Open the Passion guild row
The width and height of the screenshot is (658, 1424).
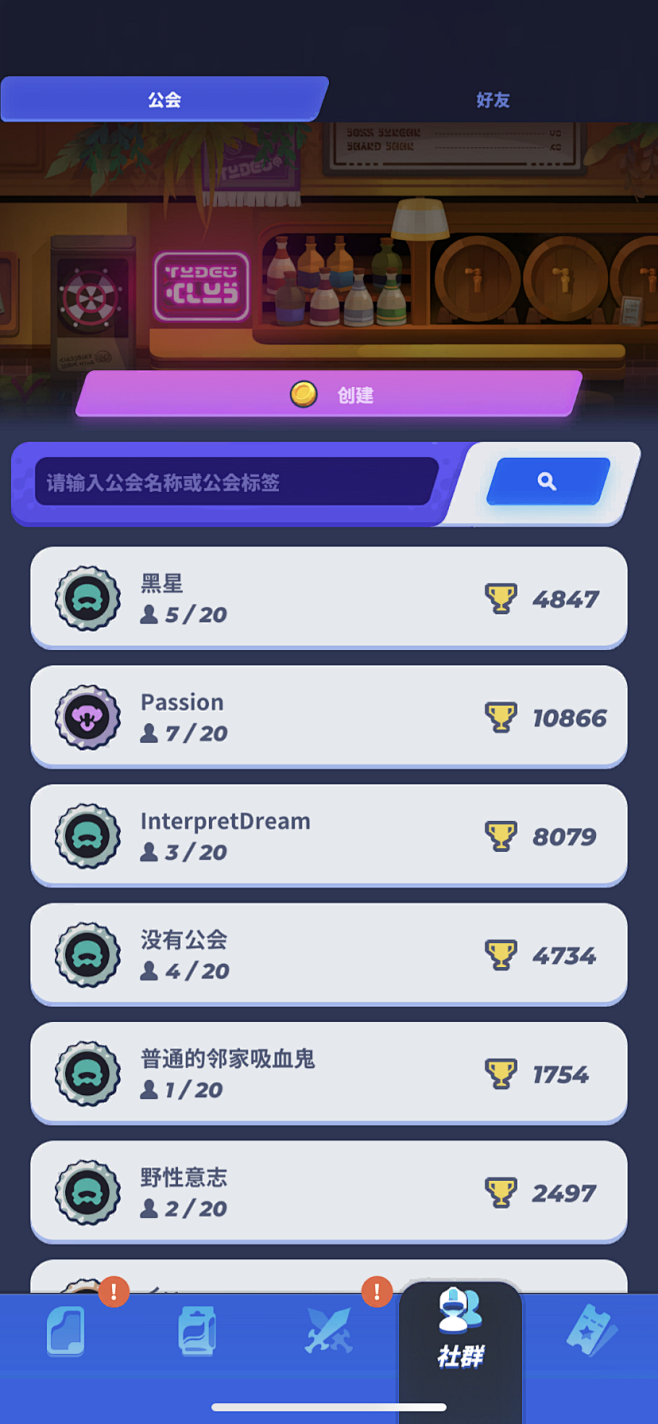point(329,717)
